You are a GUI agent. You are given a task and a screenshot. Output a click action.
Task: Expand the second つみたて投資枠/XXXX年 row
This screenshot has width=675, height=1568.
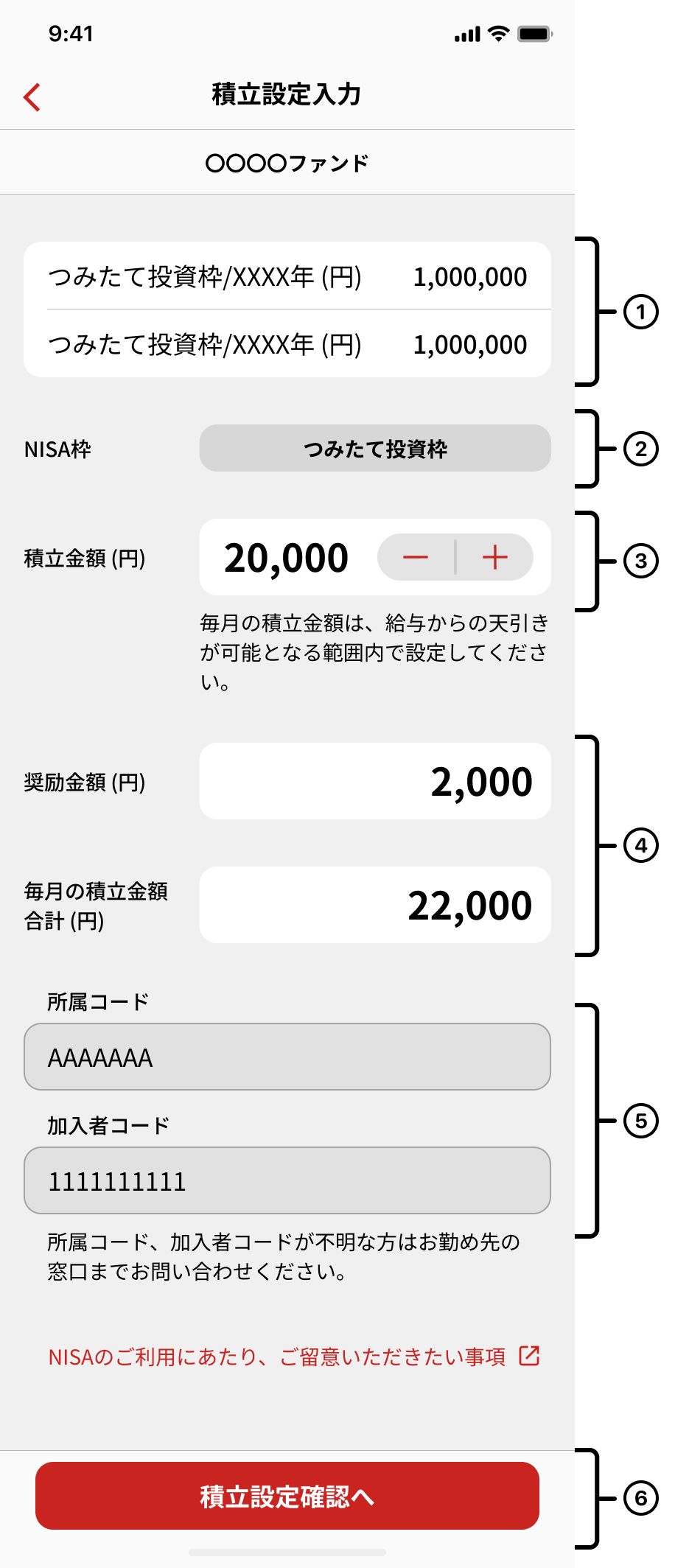click(x=287, y=343)
